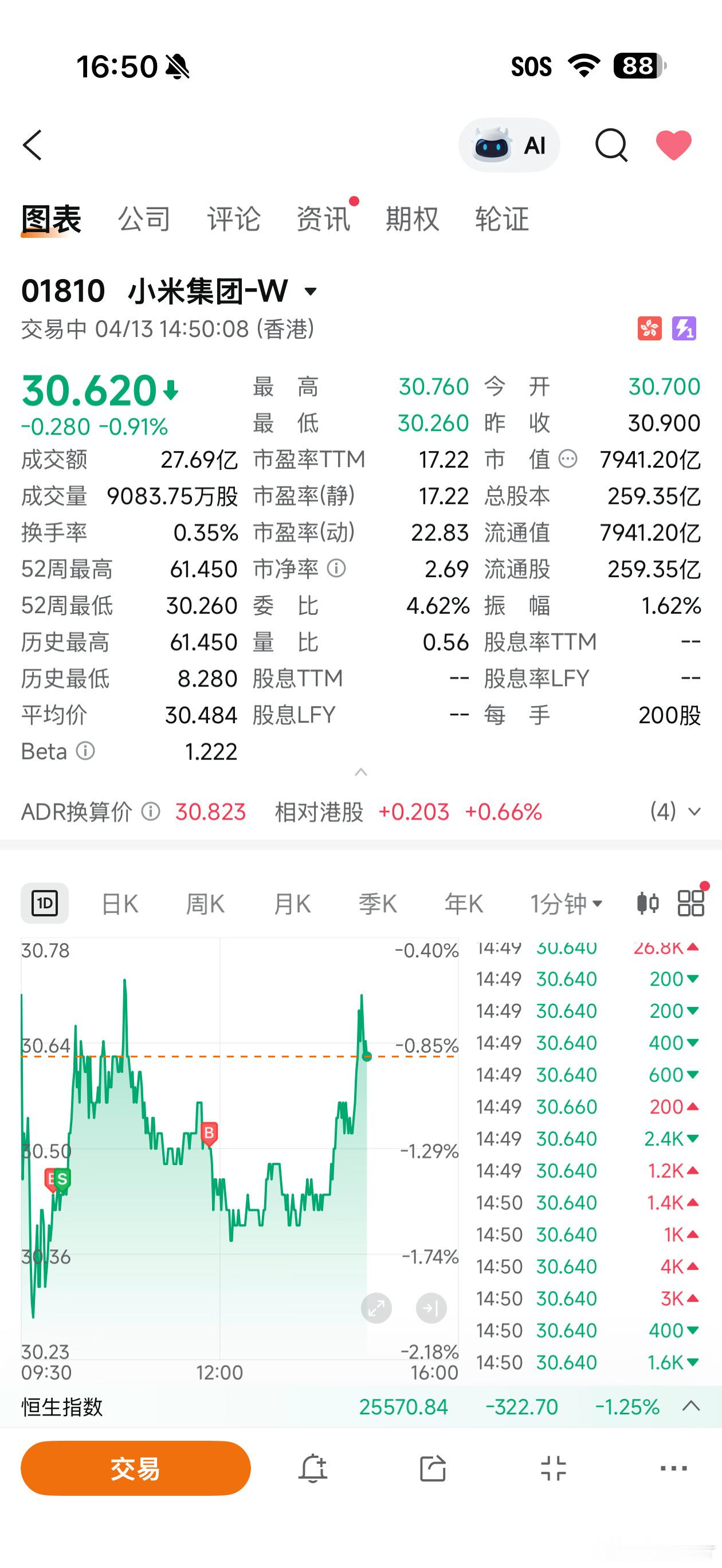Open the AI assistant

tap(509, 145)
